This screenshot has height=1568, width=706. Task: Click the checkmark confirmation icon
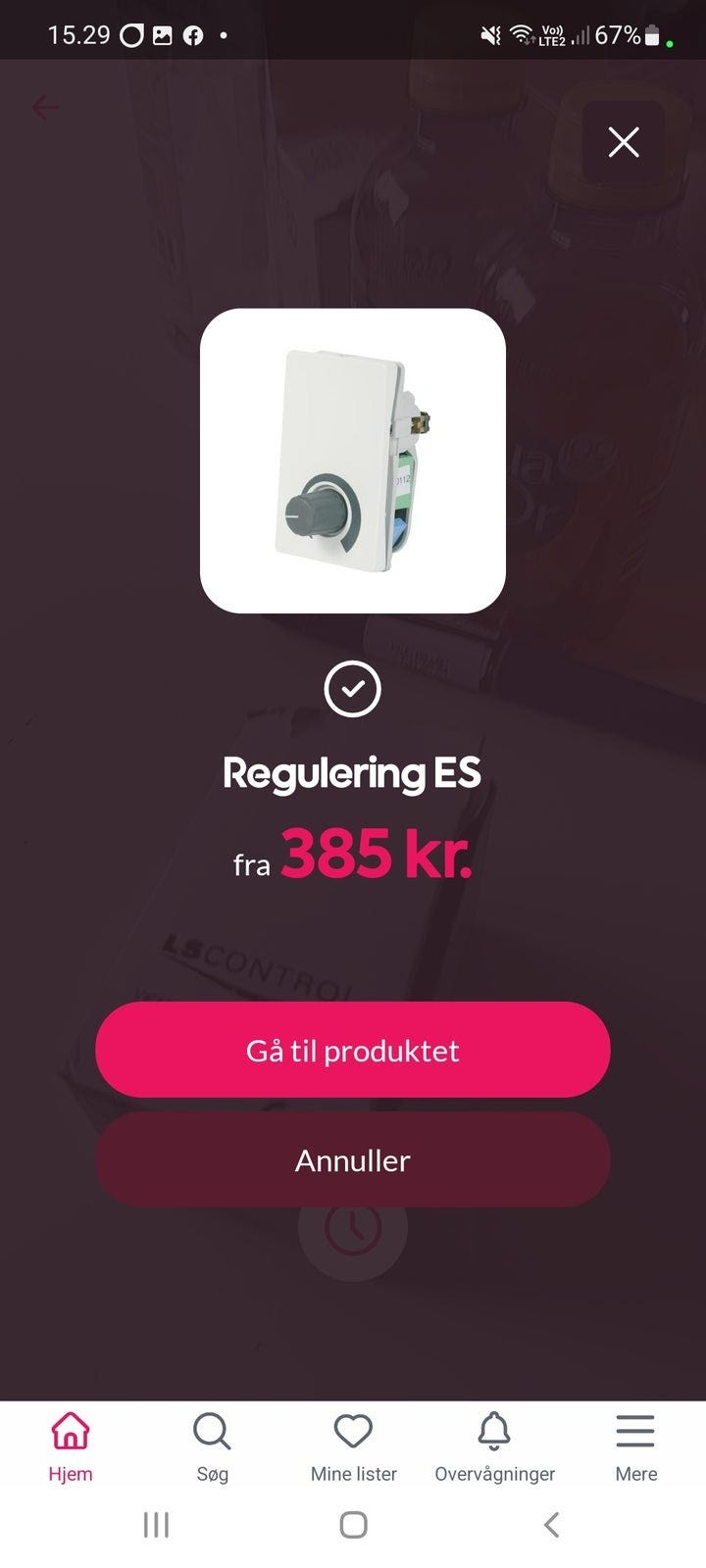click(x=355, y=689)
